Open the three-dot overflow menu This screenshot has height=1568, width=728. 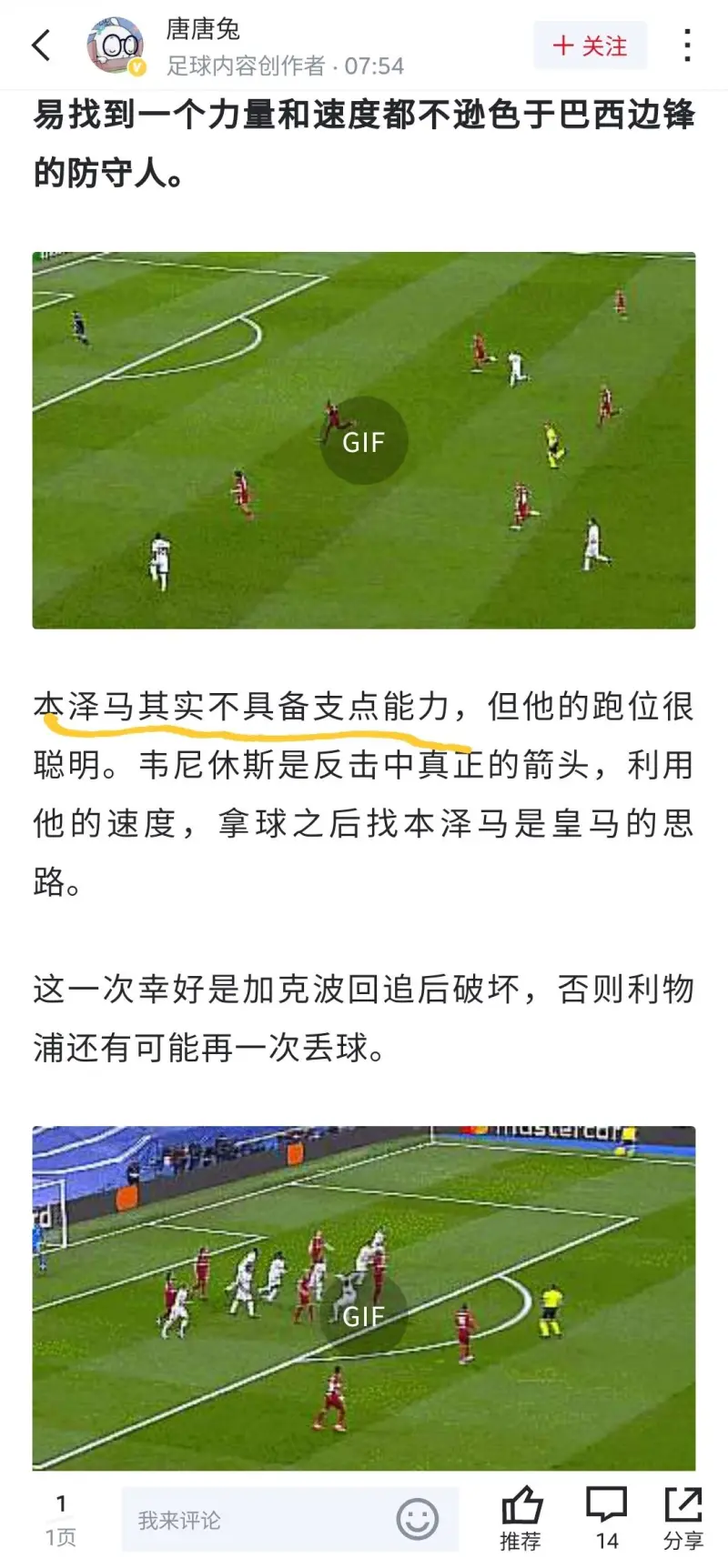[687, 45]
